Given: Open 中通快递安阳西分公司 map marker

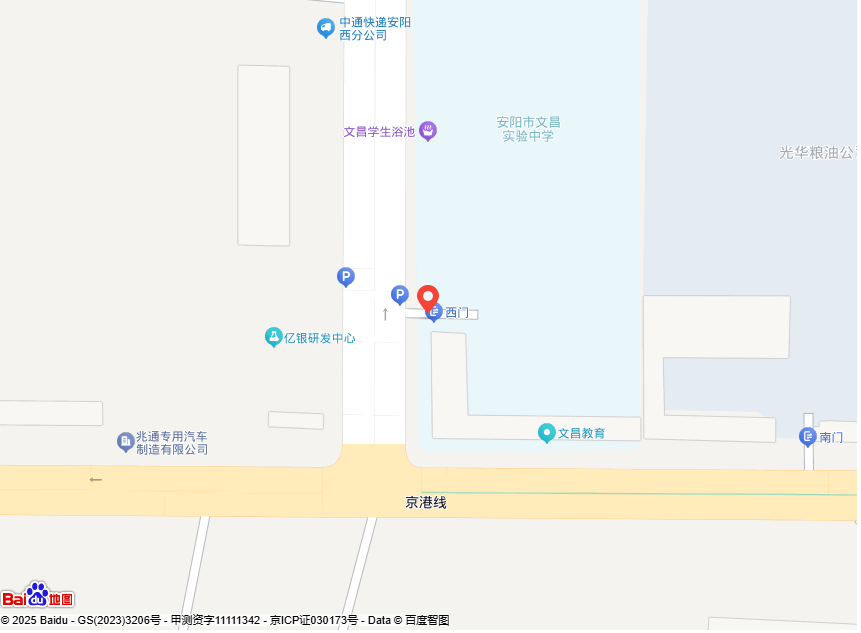Looking at the screenshot, I should coord(326,28).
